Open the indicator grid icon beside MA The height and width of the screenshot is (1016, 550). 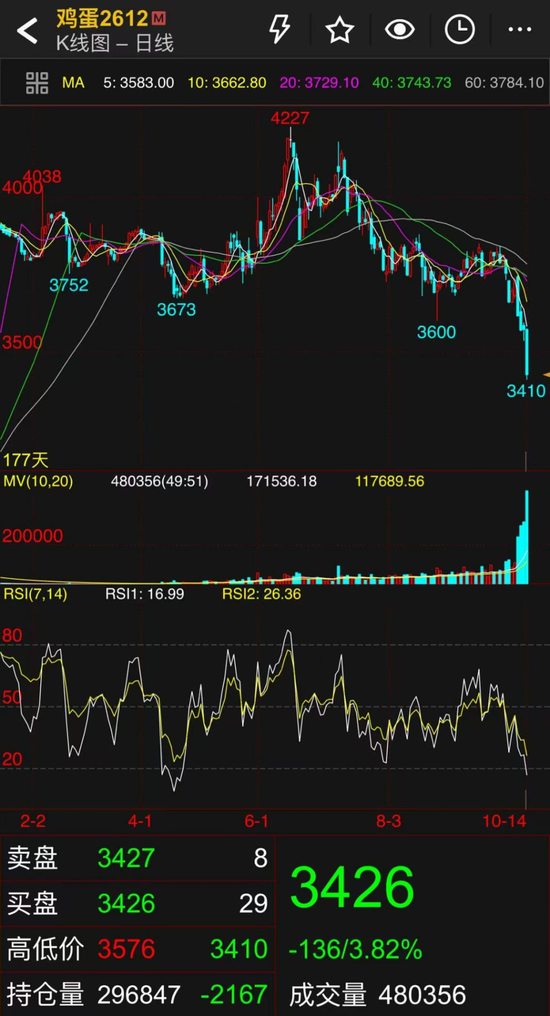point(37,83)
